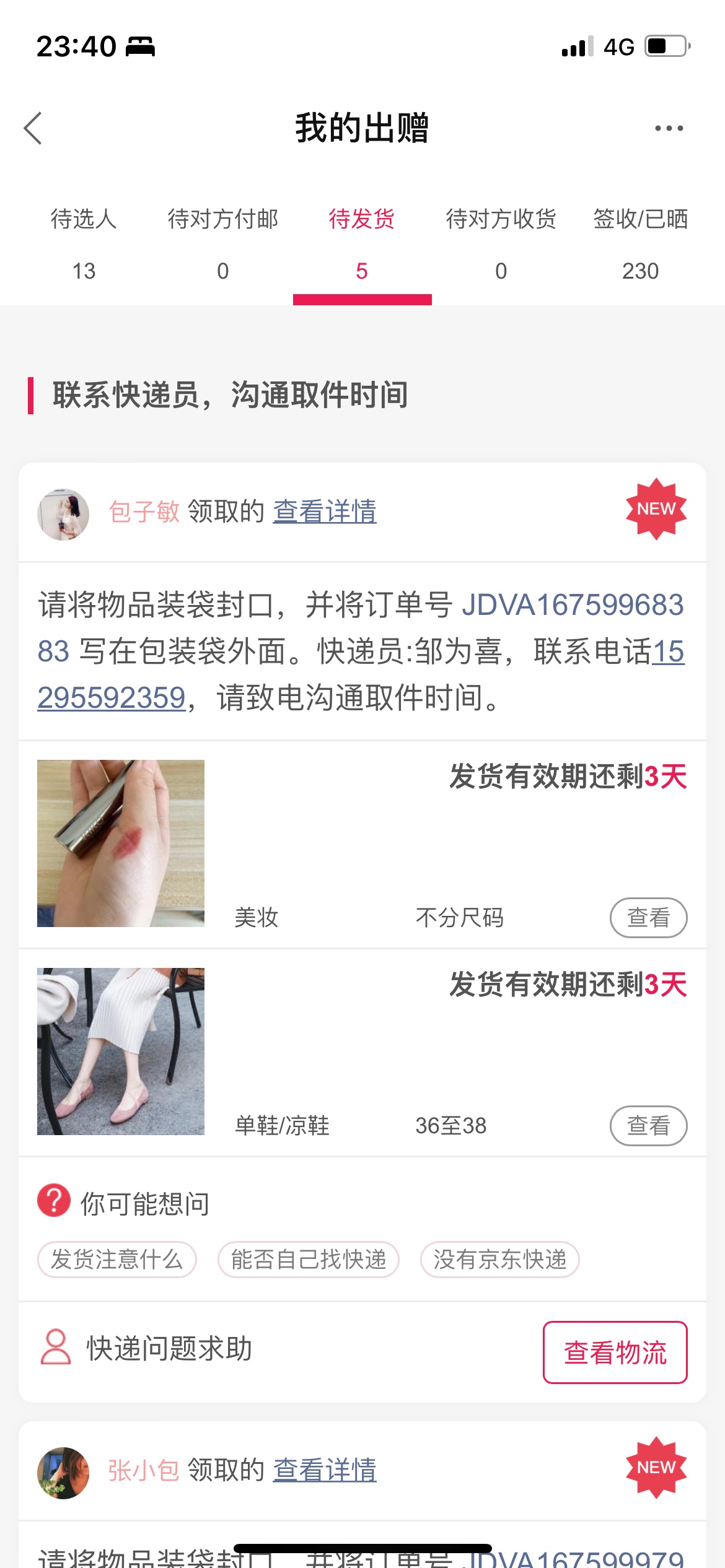This screenshot has height=1568, width=725.
Task: Open 查看详情 link for 包子敏
Action: tap(325, 512)
